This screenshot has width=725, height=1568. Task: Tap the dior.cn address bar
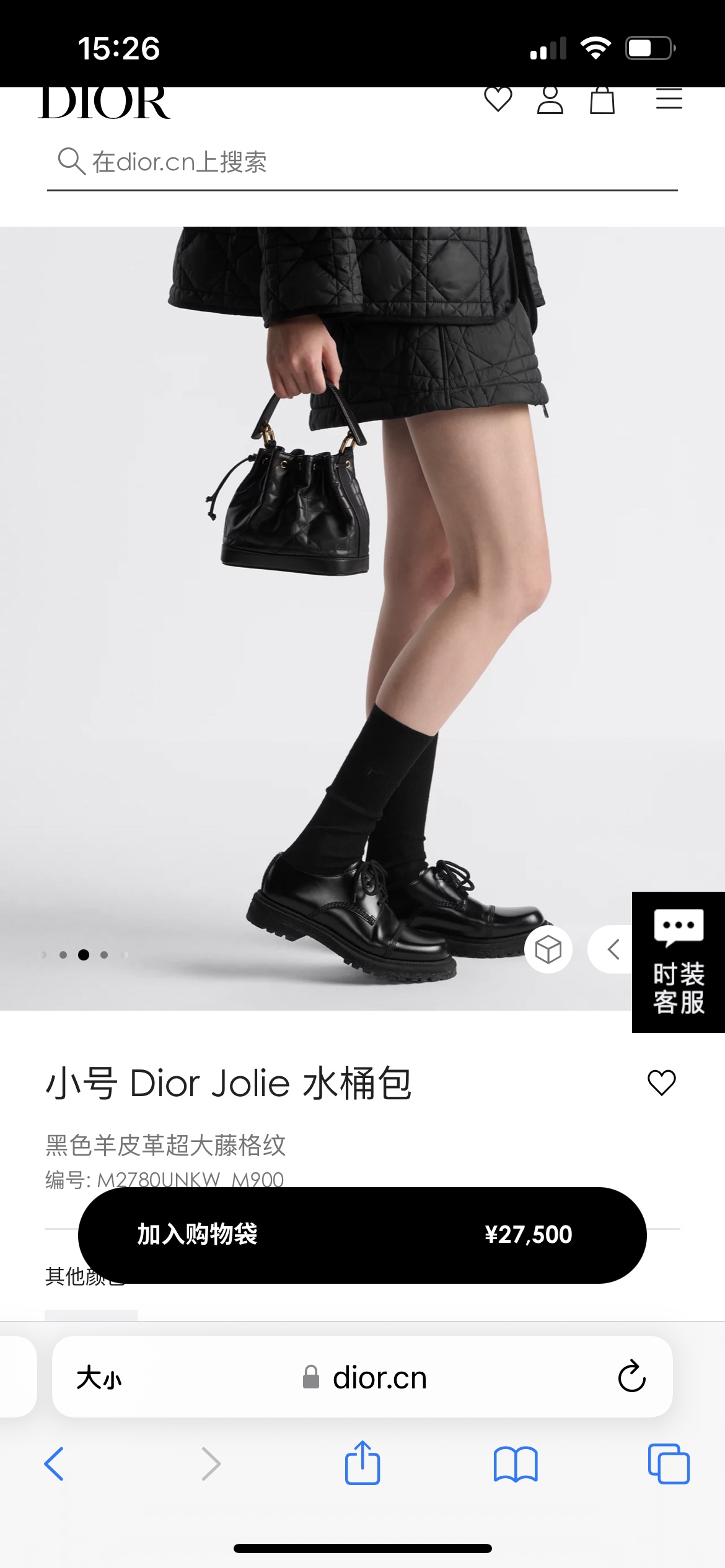tap(362, 1377)
